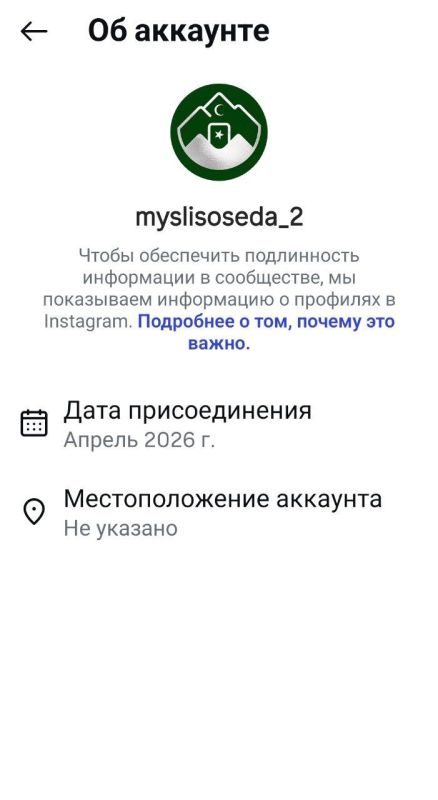The image size is (438, 800).
Task: Go back using the arrow icon
Action: (34, 32)
